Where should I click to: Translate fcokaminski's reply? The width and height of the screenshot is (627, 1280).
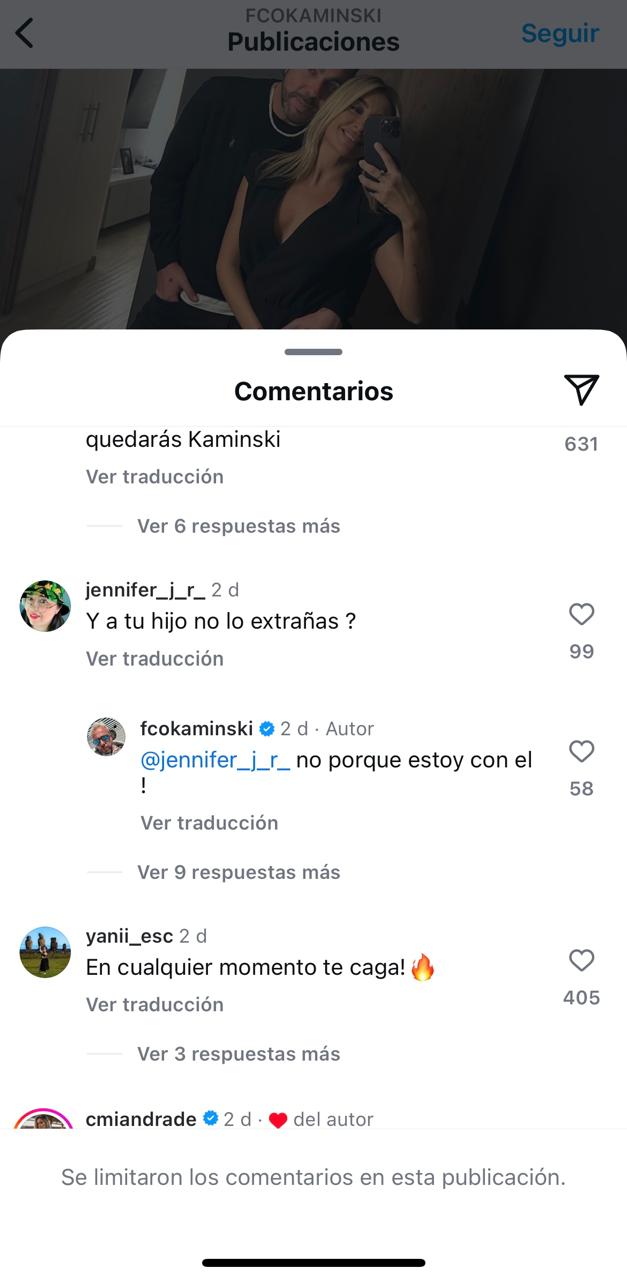[x=209, y=823]
